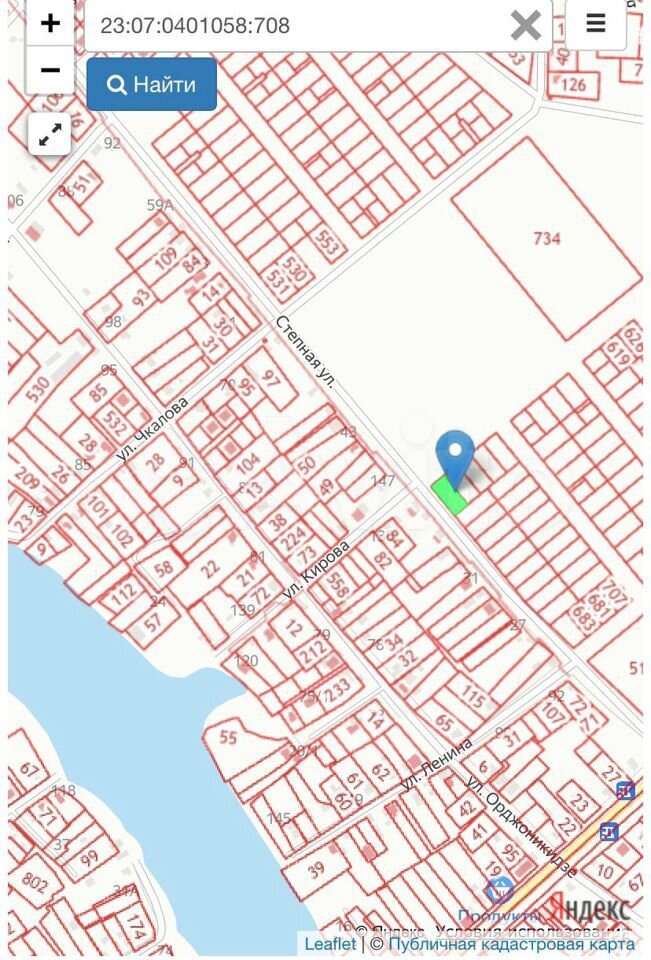The width and height of the screenshot is (651, 960).
Task: Zoom in on the cadastral map
Action: [50, 23]
